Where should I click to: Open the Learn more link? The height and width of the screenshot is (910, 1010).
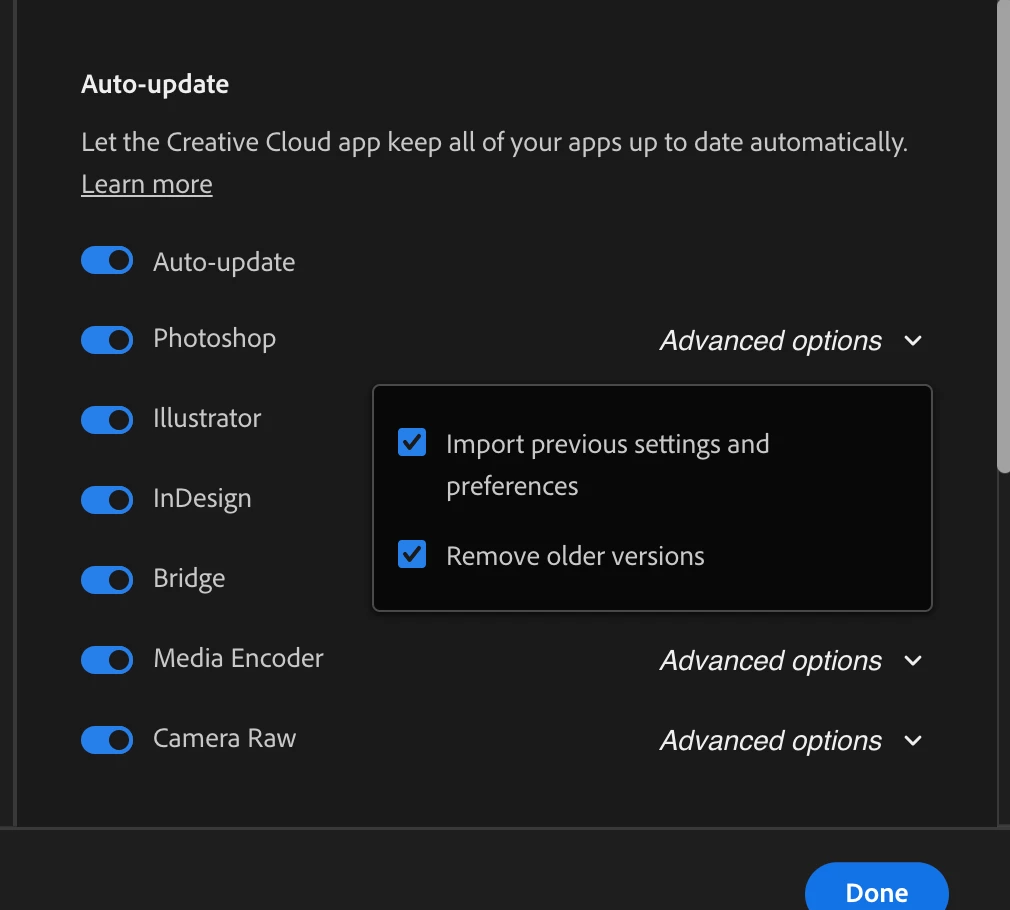147,185
